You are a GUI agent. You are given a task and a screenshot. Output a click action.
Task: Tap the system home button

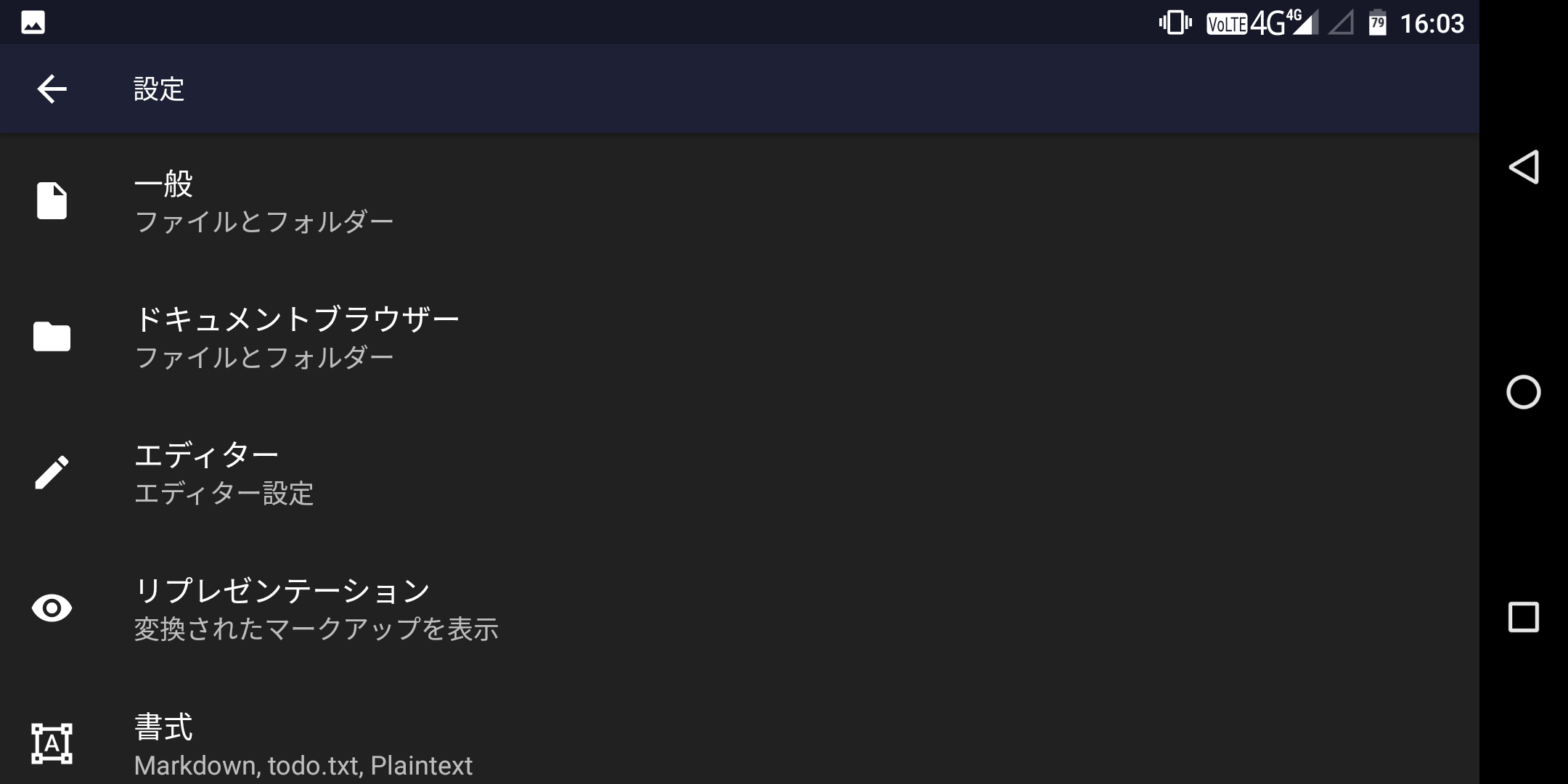point(1523,393)
